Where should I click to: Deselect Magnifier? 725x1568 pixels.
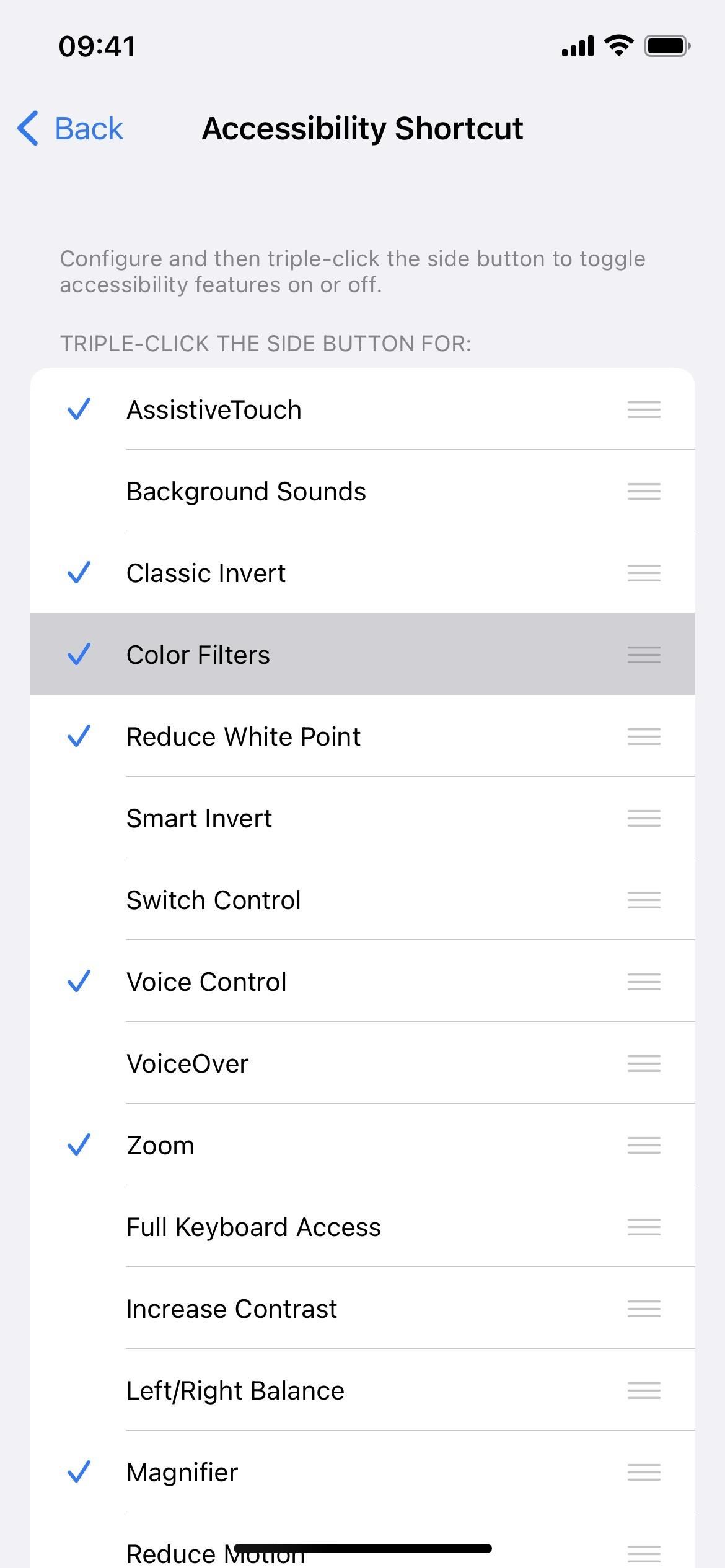(362, 1472)
